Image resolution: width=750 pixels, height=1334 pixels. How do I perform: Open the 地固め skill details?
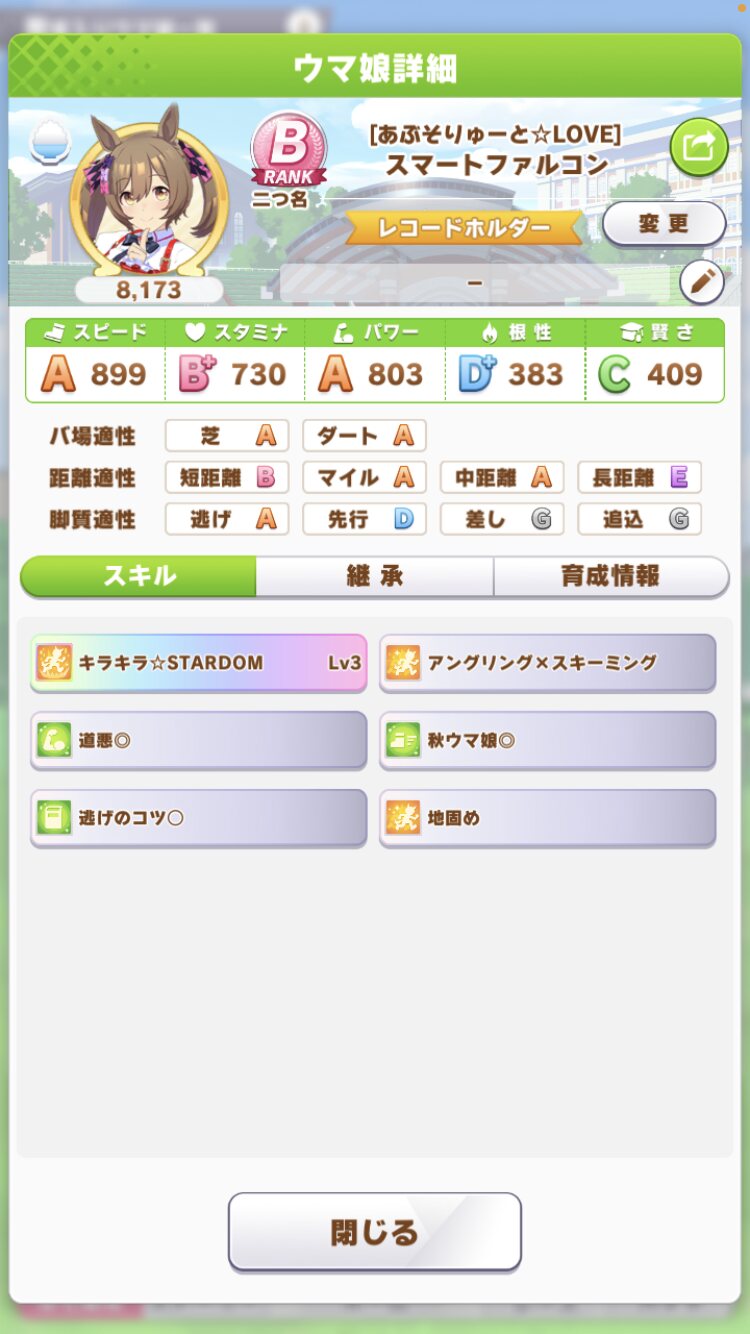coord(547,817)
